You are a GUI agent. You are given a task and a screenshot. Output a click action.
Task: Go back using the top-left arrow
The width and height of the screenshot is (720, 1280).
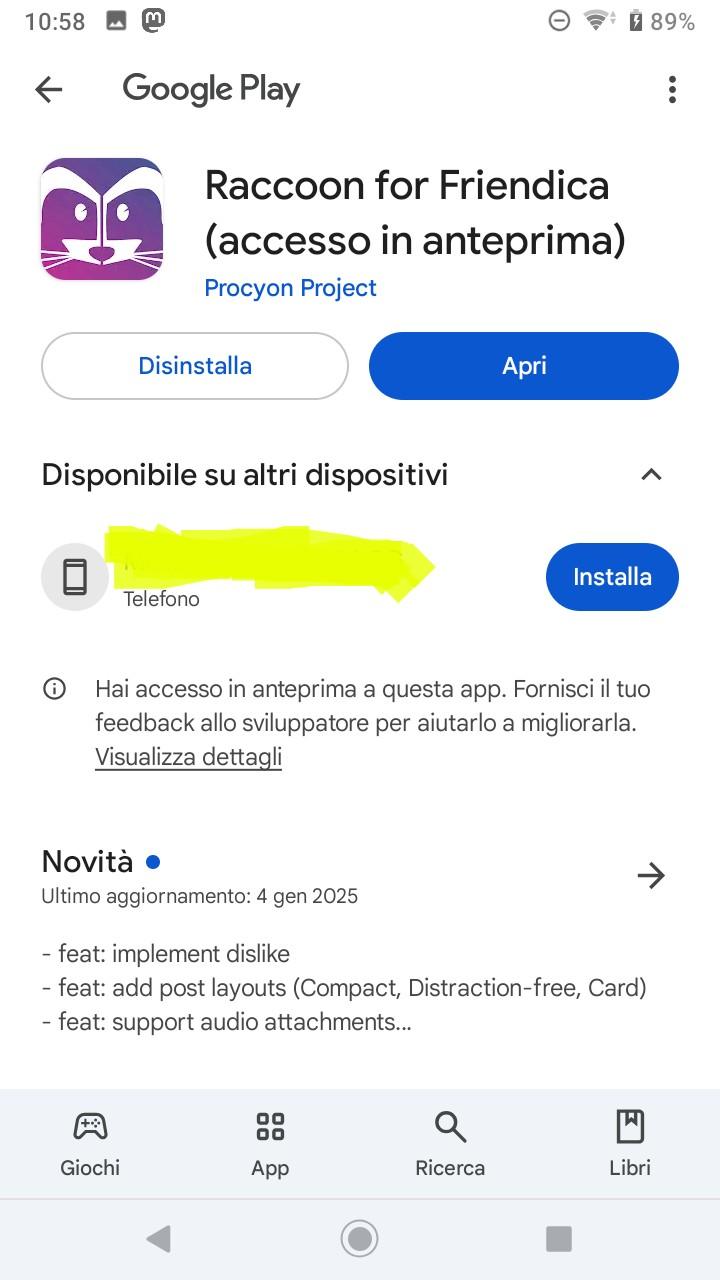tap(48, 90)
